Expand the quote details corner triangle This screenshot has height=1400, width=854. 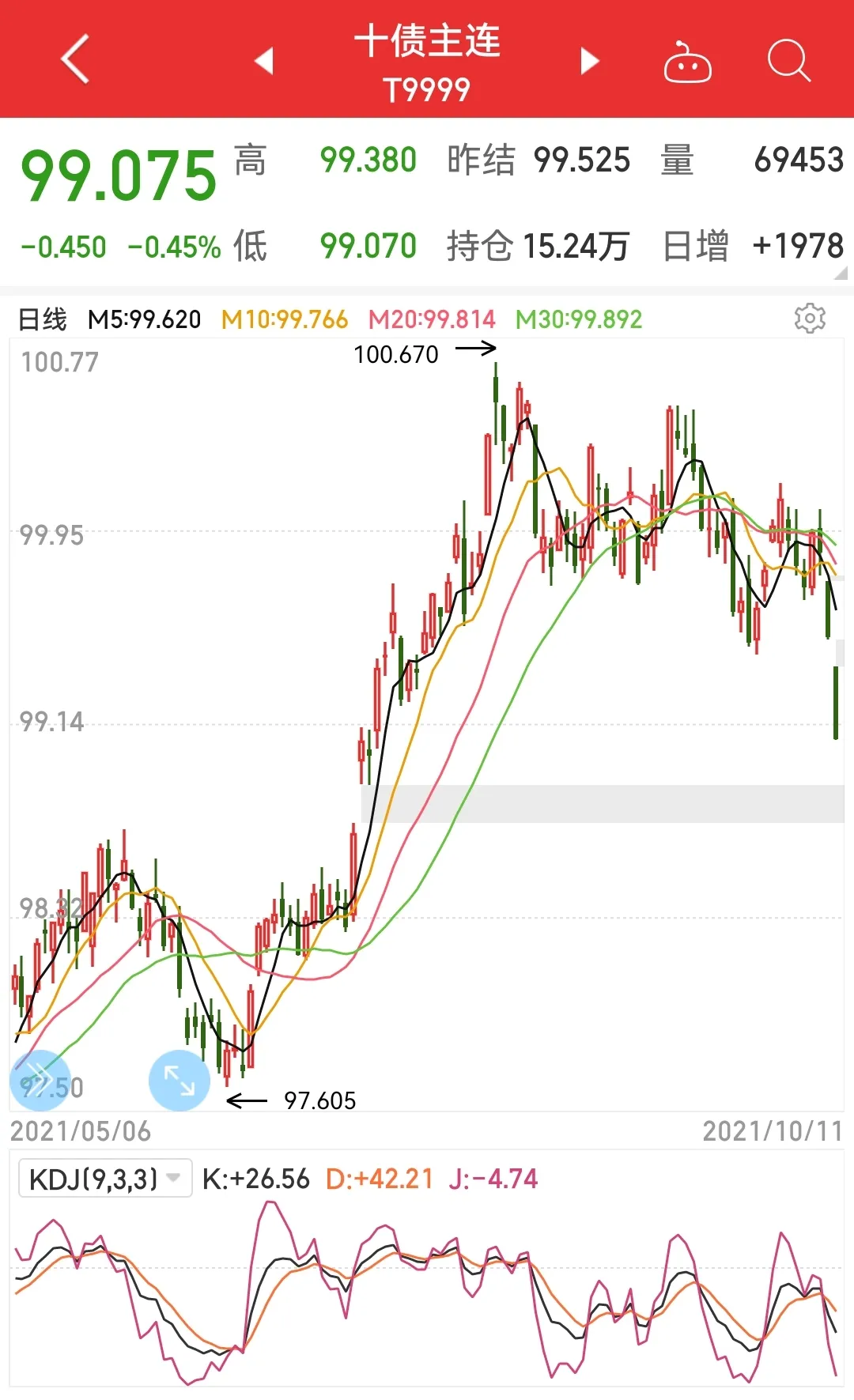pos(840,274)
